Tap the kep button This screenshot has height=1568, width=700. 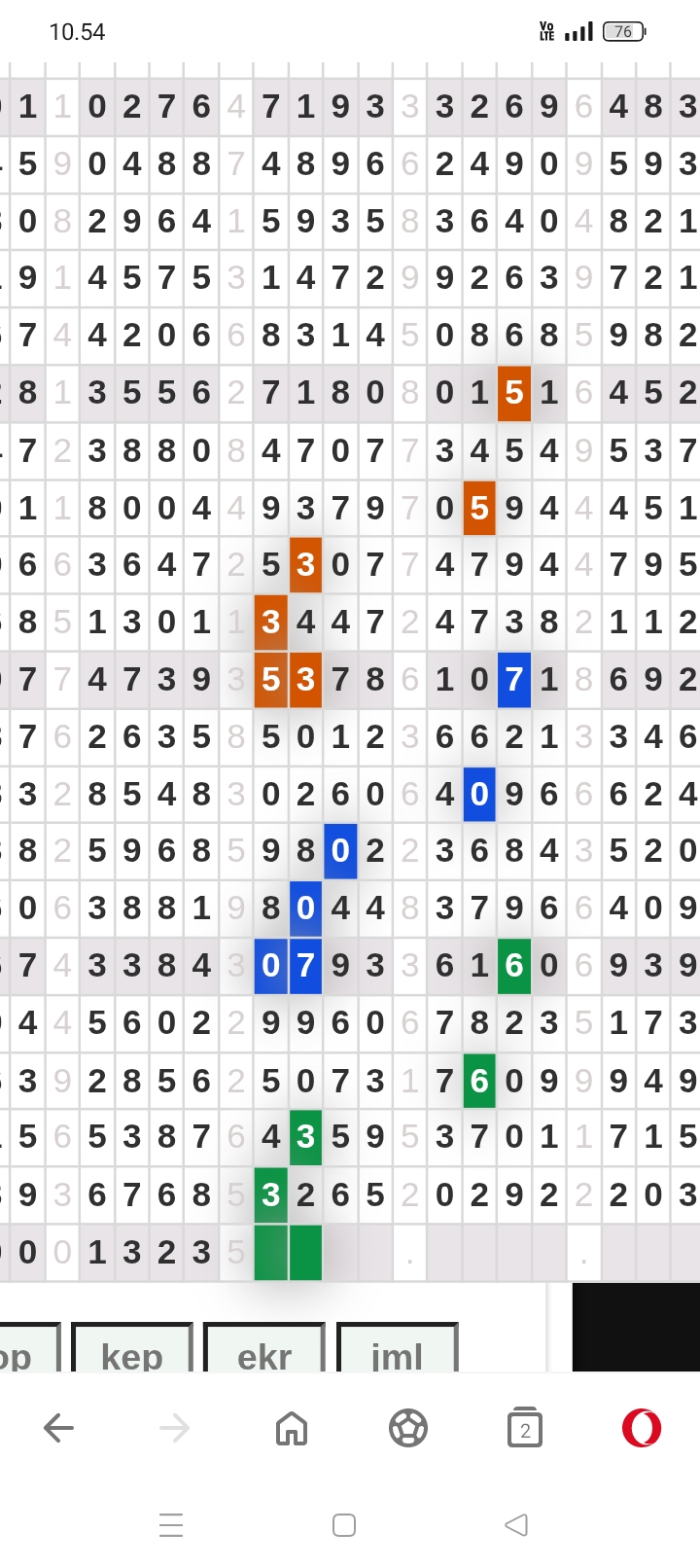(132, 1349)
